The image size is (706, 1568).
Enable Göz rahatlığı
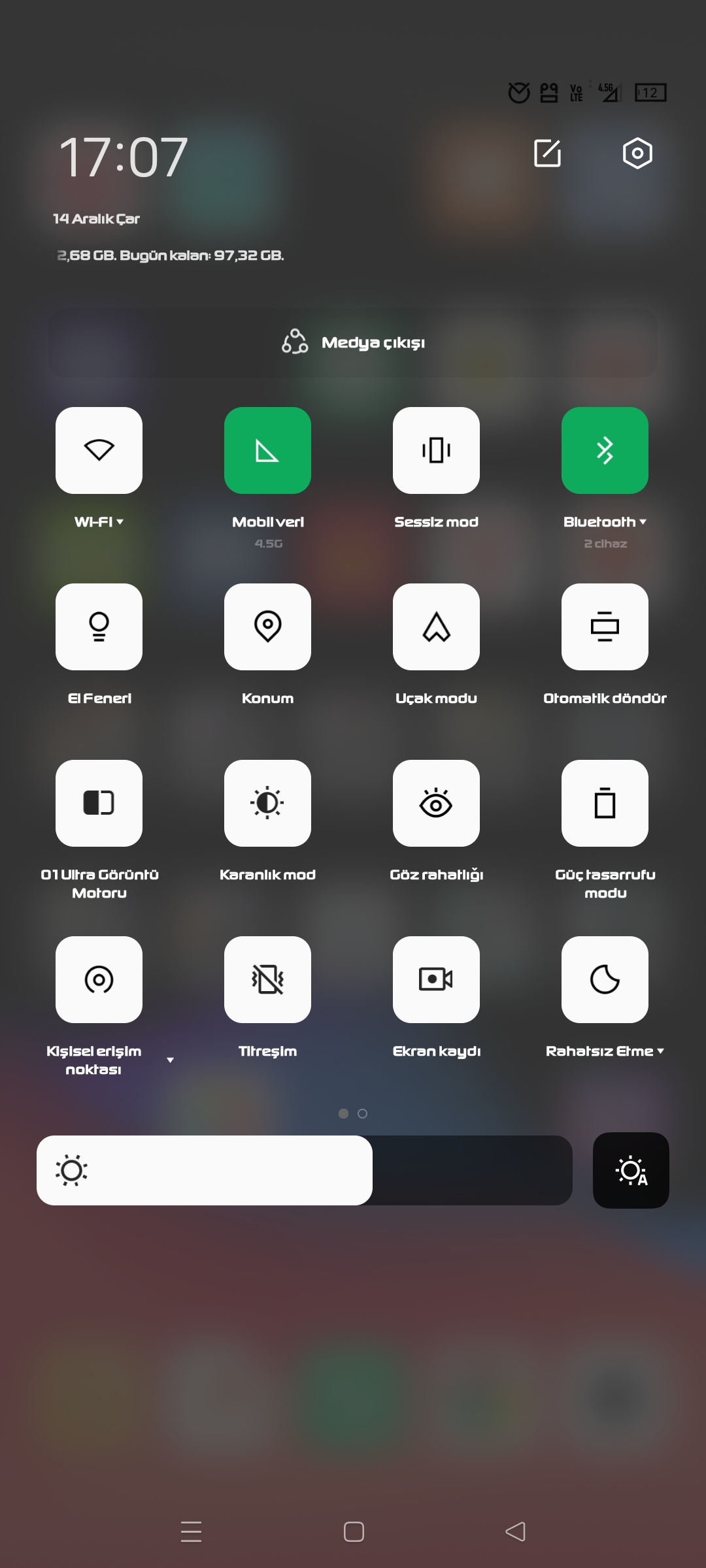click(436, 803)
